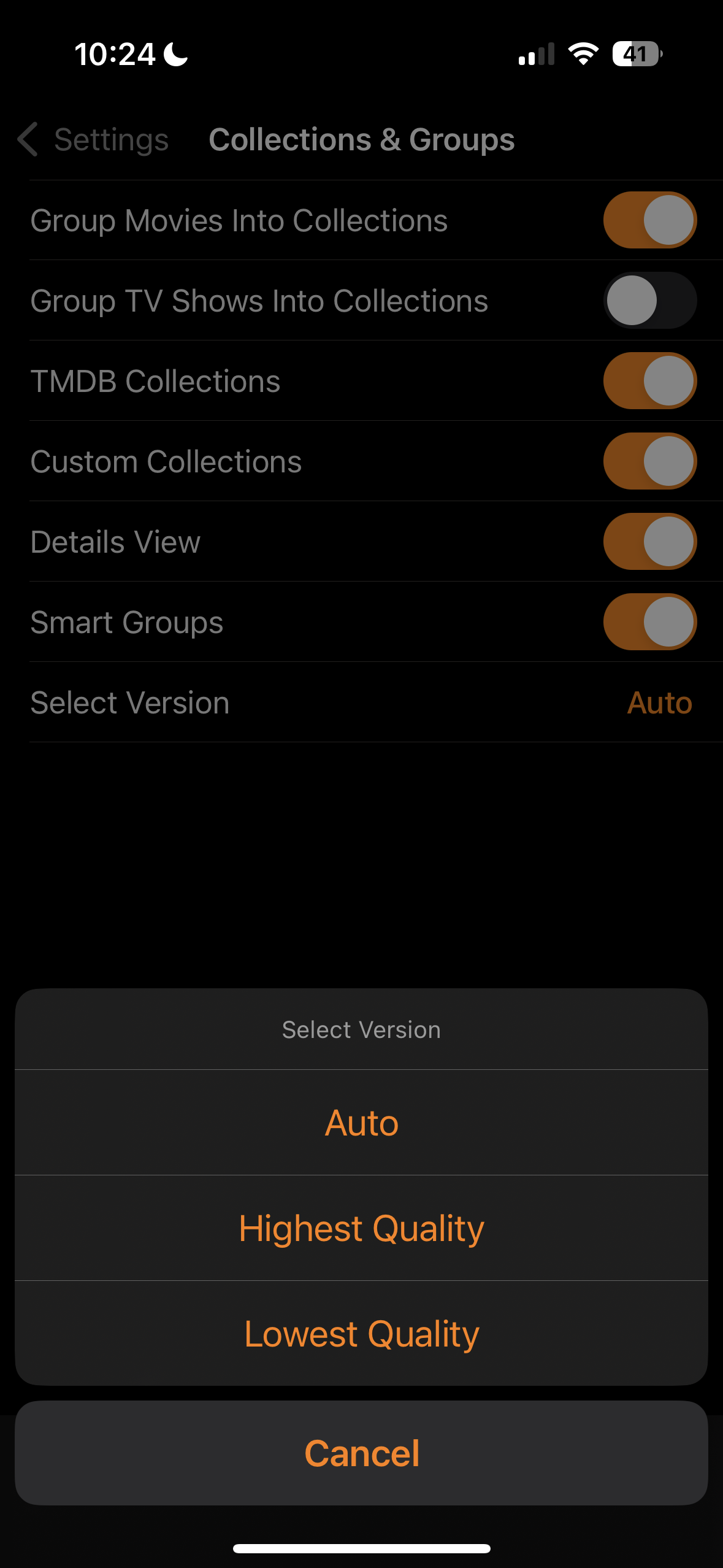Select Lowest Quality version

361,1334
